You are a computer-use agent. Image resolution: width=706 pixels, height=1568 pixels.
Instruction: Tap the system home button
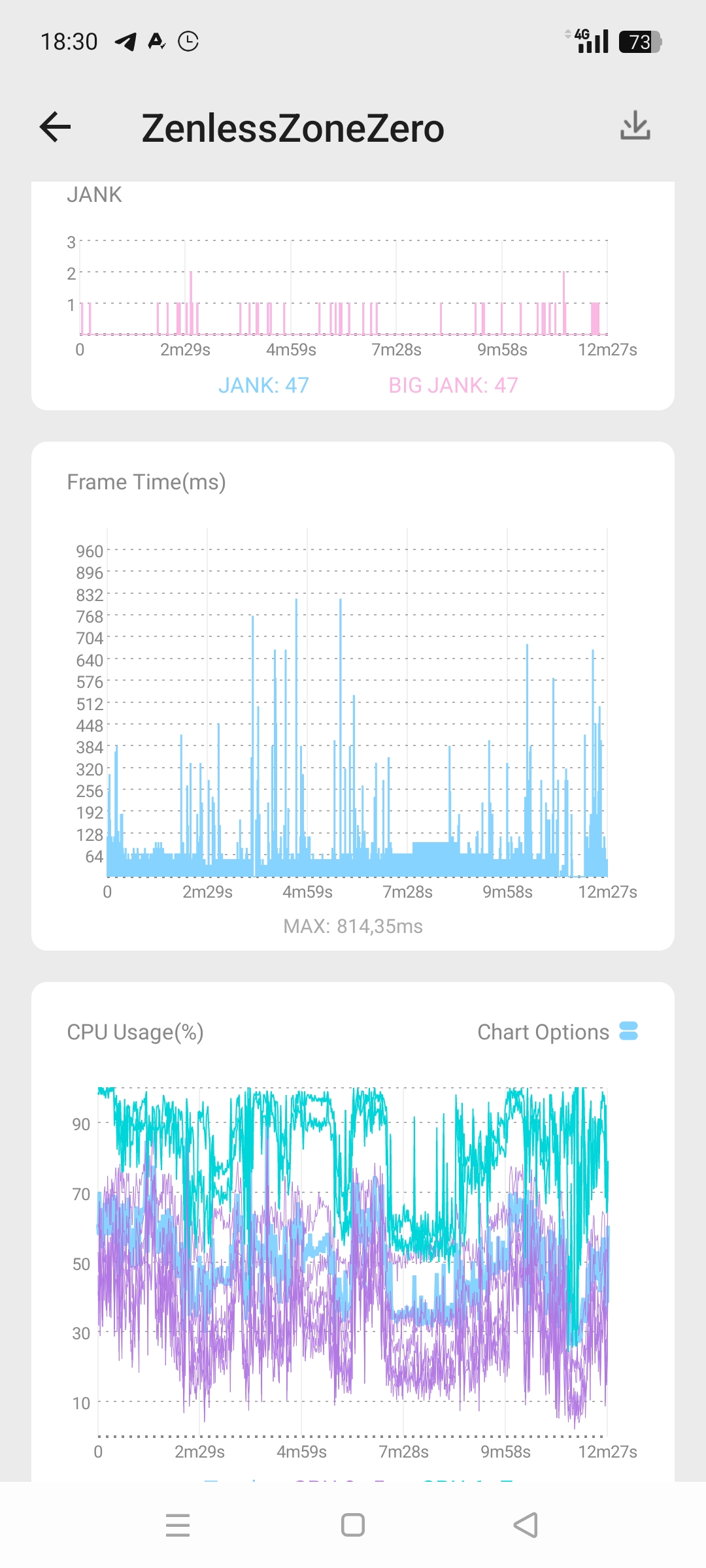353,1525
